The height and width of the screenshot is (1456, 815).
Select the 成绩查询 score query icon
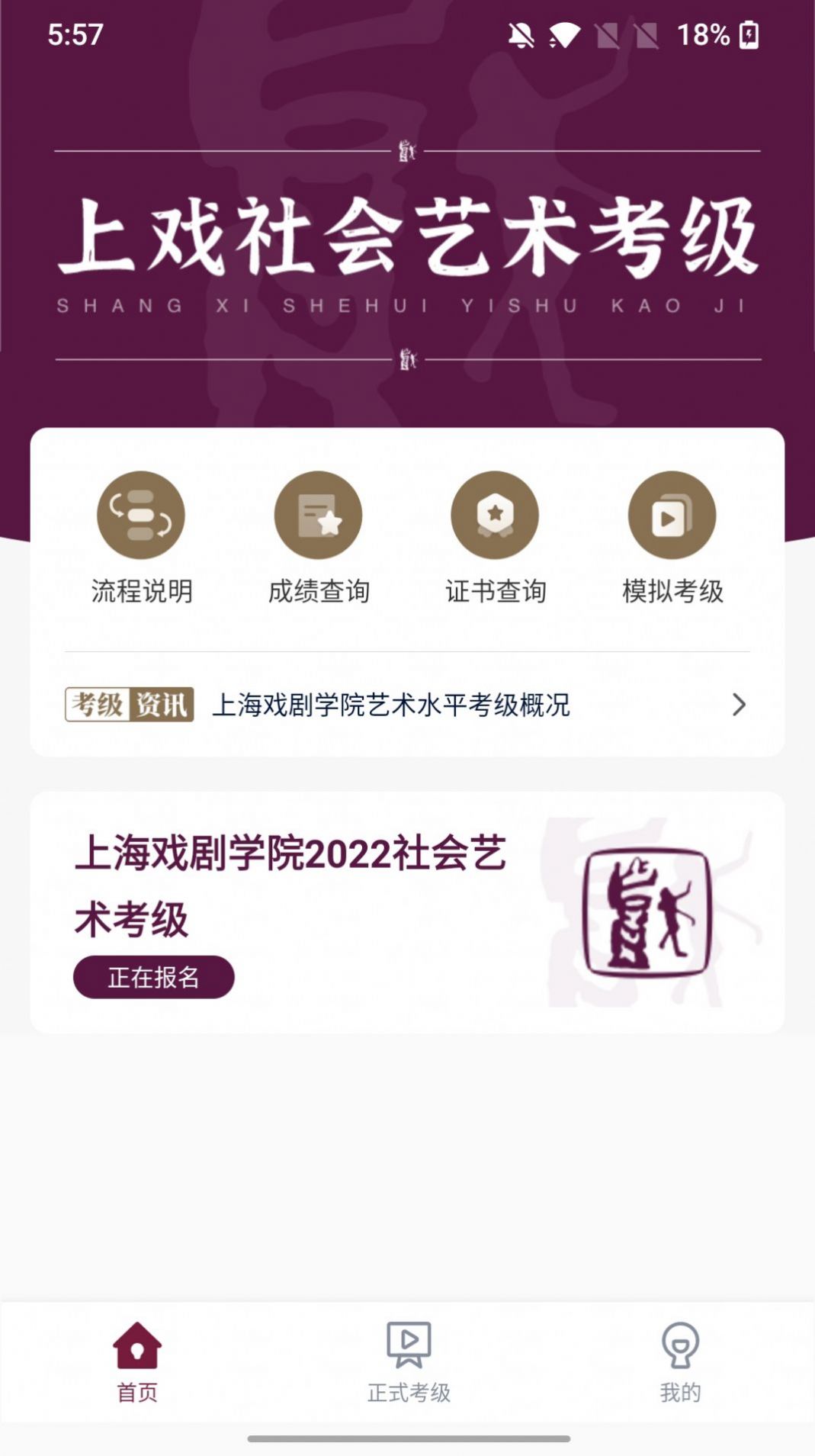(x=318, y=515)
